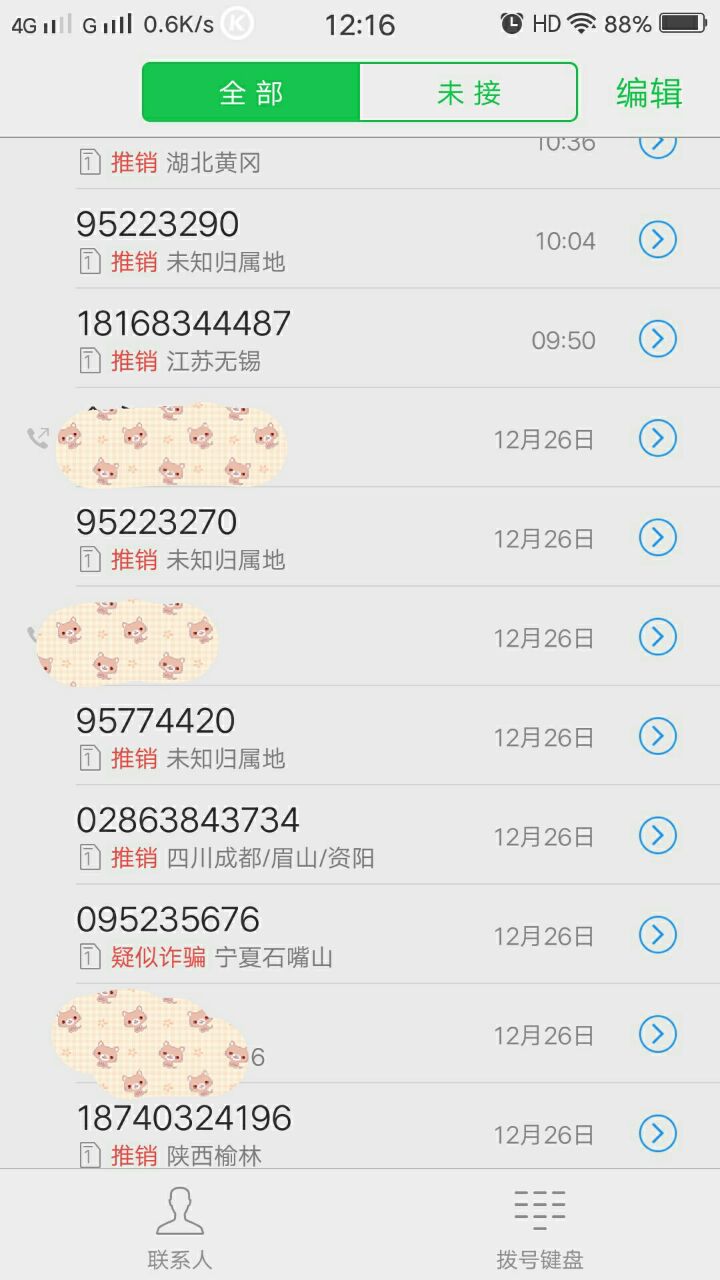Image resolution: width=720 pixels, height=1280 pixels.
Task: Open details arrow for 02863843734
Action: [657, 836]
